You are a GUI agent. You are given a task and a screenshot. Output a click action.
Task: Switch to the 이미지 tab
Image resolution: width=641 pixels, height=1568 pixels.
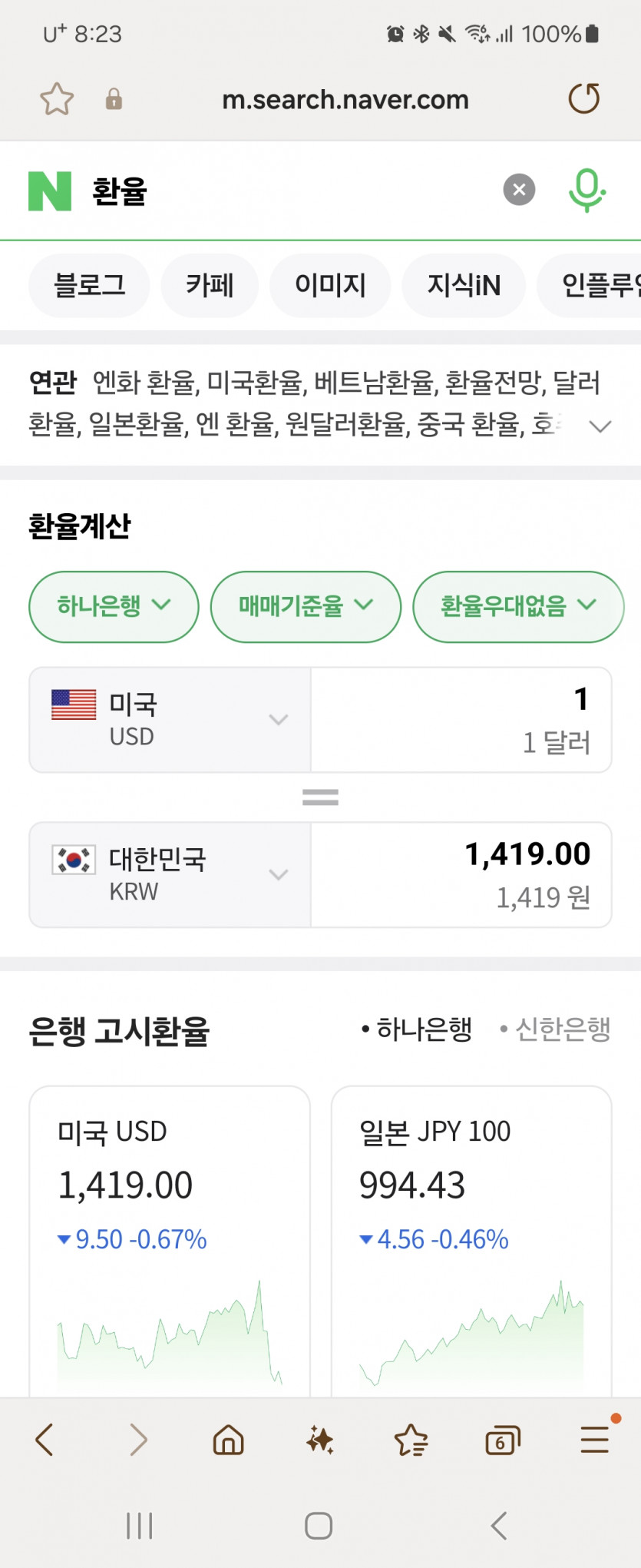point(330,286)
